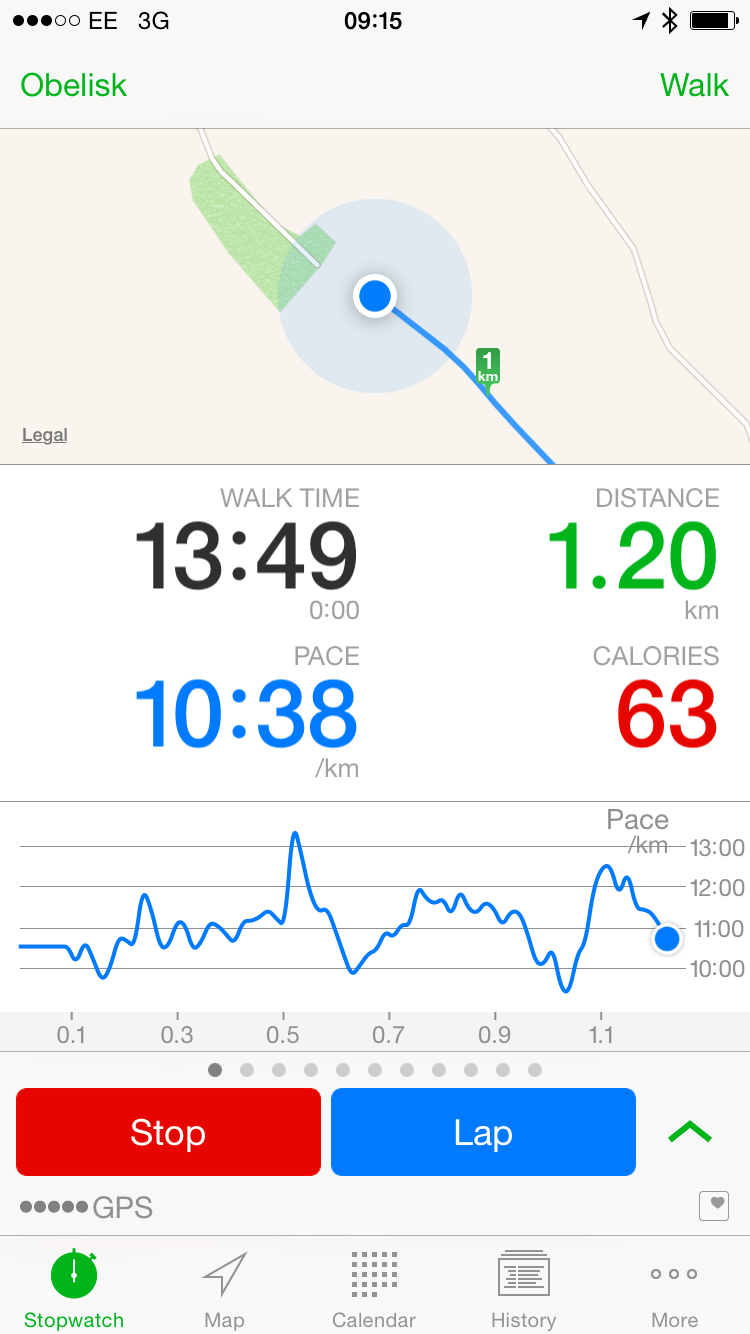Change the Walk activity type
The image size is (750, 1334).
(694, 86)
